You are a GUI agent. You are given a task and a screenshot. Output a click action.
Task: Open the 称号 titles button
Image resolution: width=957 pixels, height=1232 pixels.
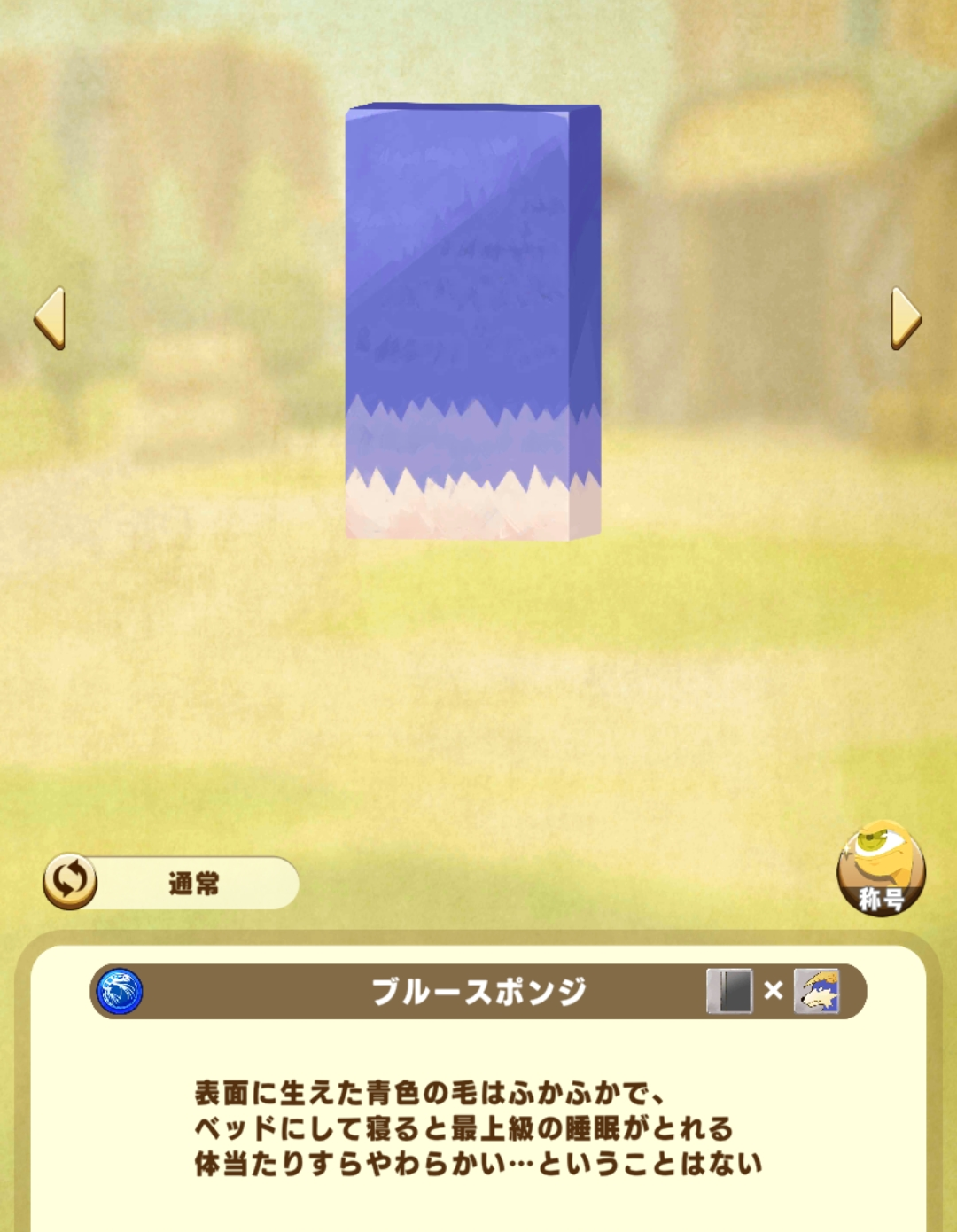tap(881, 869)
